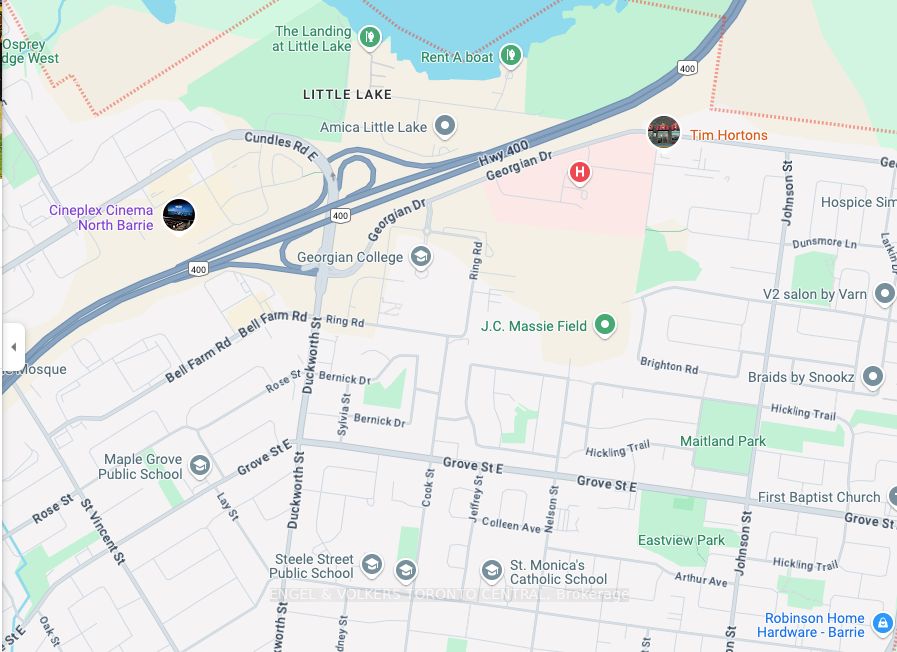Open St. Monica's Catholic School pin
This screenshot has width=897, height=652.
[x=491, y=570]
